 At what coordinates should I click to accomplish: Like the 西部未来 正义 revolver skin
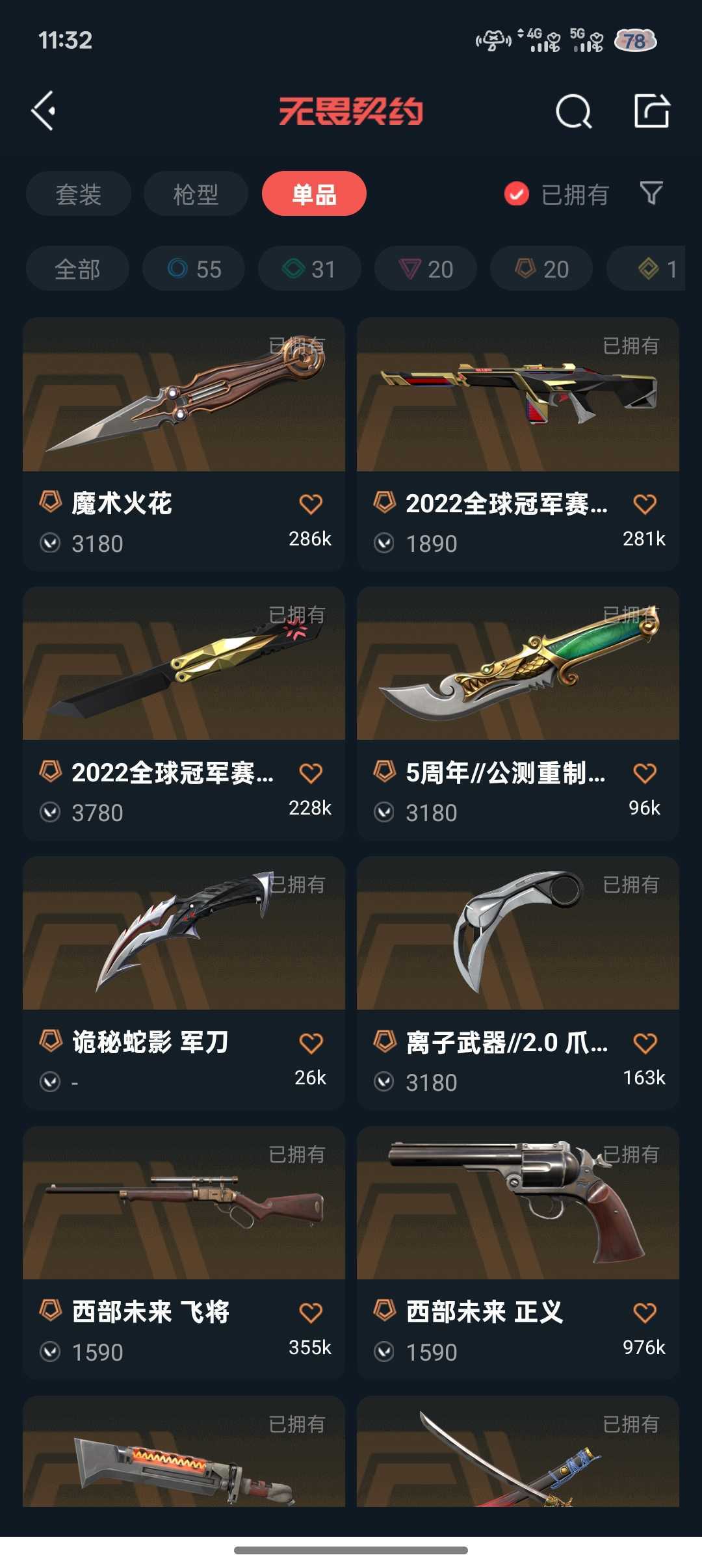tap(645, 1313)
